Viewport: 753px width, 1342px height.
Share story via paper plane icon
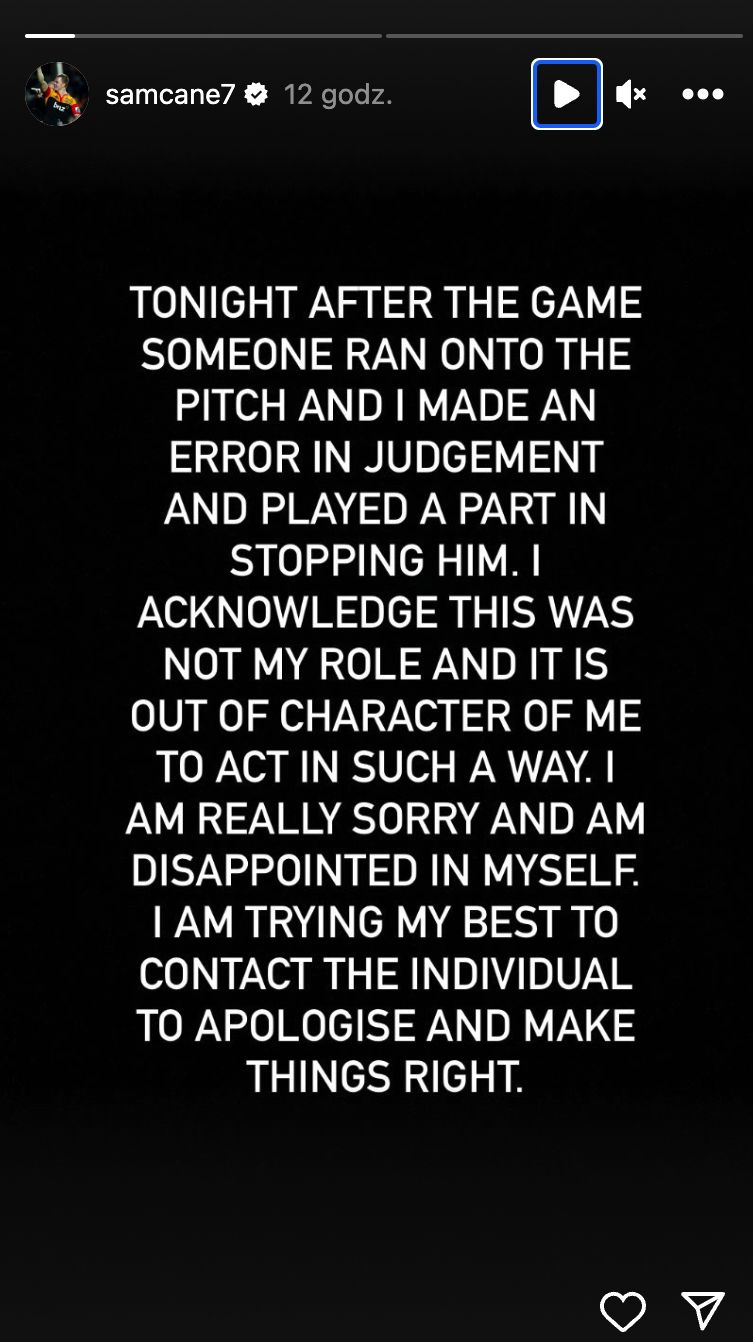[702, 1310]
